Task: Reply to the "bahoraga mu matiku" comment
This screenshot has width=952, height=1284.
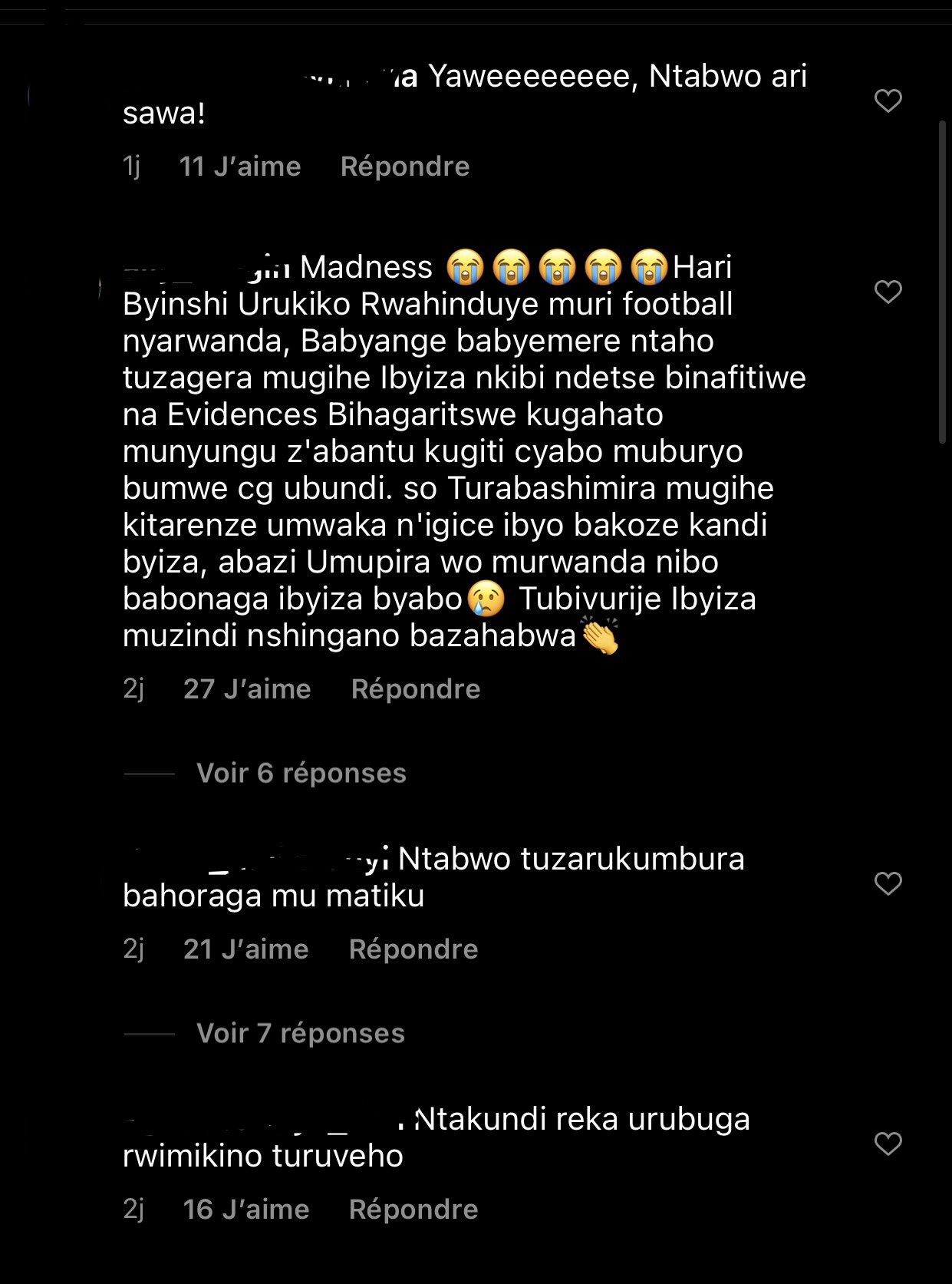Action: (413, 949)
